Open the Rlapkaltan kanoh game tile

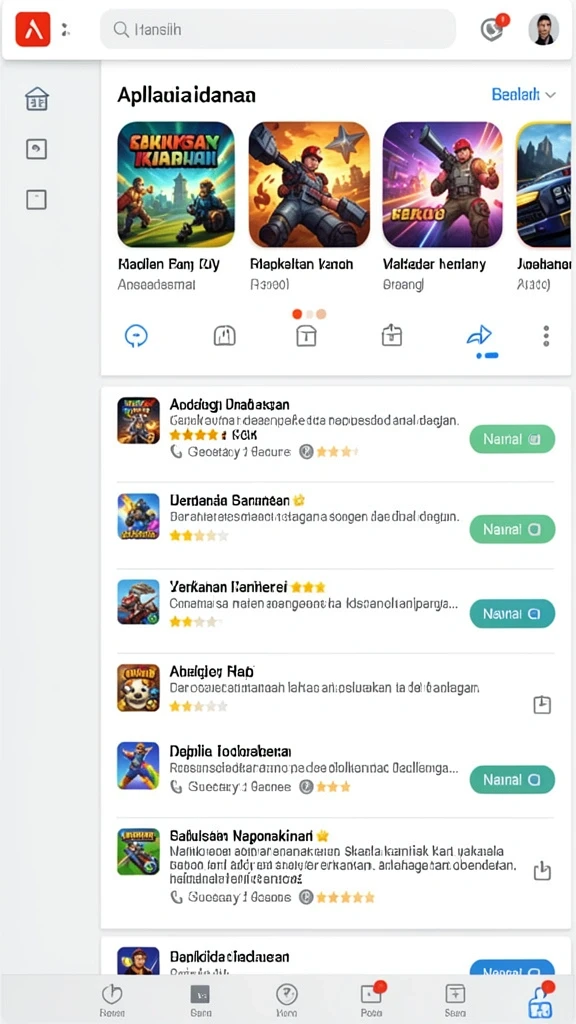[x=309, y=204]
